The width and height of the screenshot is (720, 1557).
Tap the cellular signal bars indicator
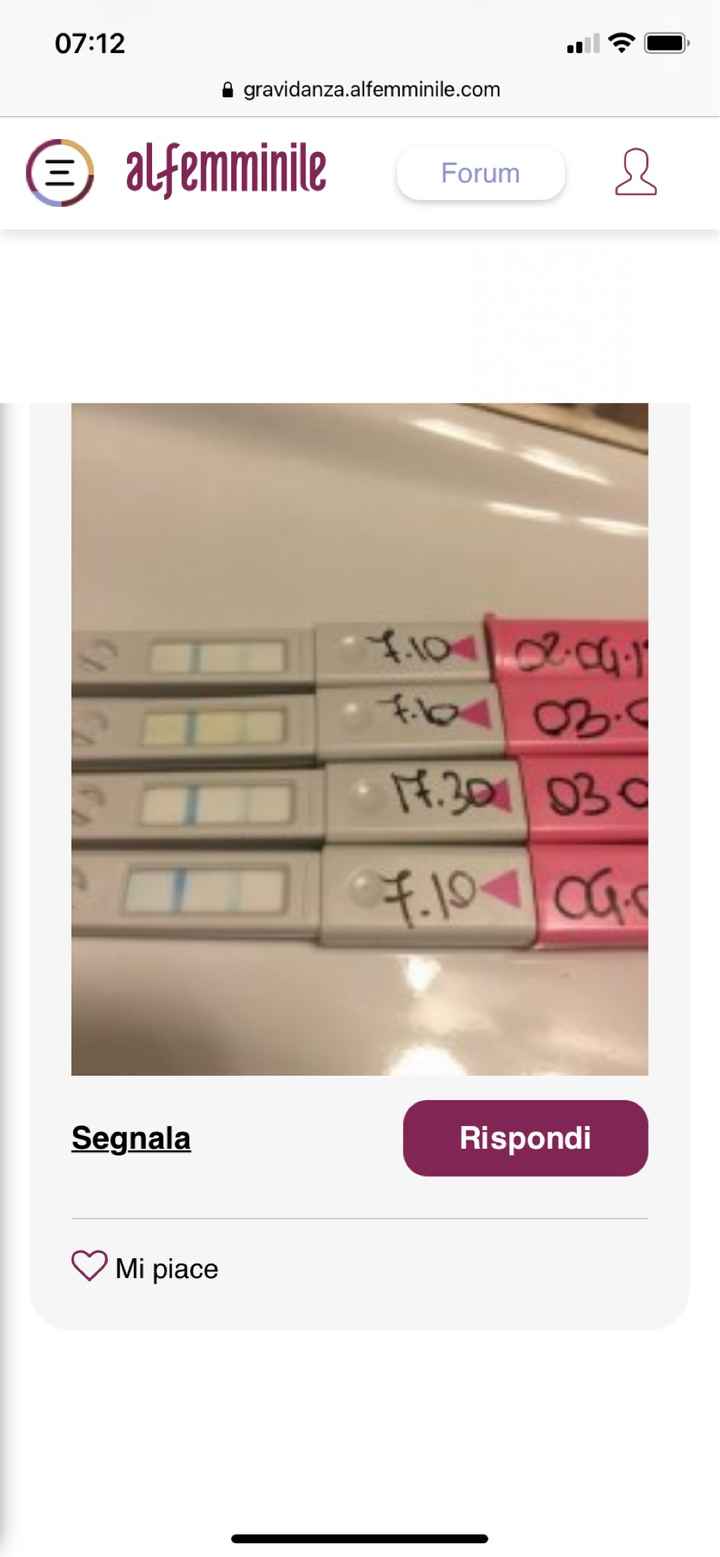coord(580,42)
